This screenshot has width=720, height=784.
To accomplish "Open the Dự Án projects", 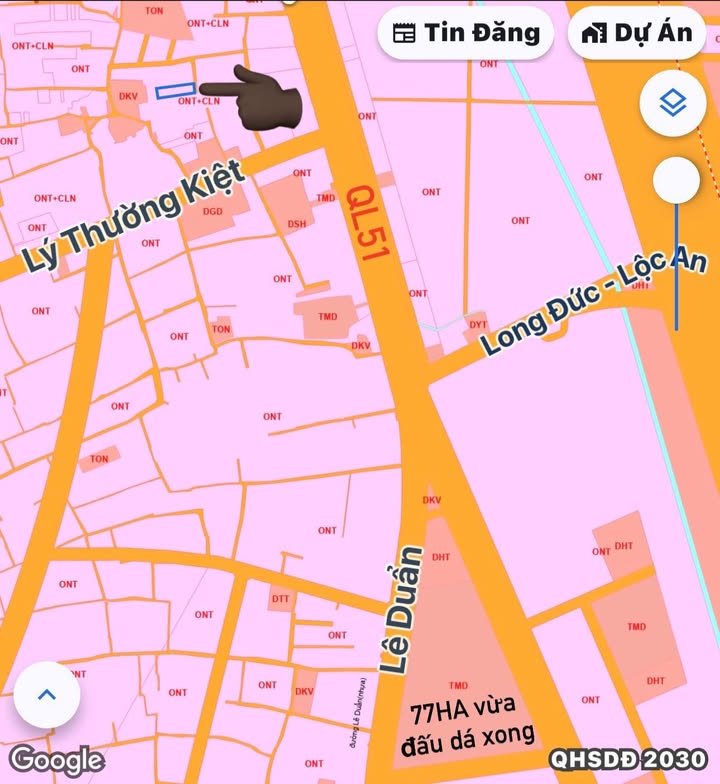I will 637,33.
